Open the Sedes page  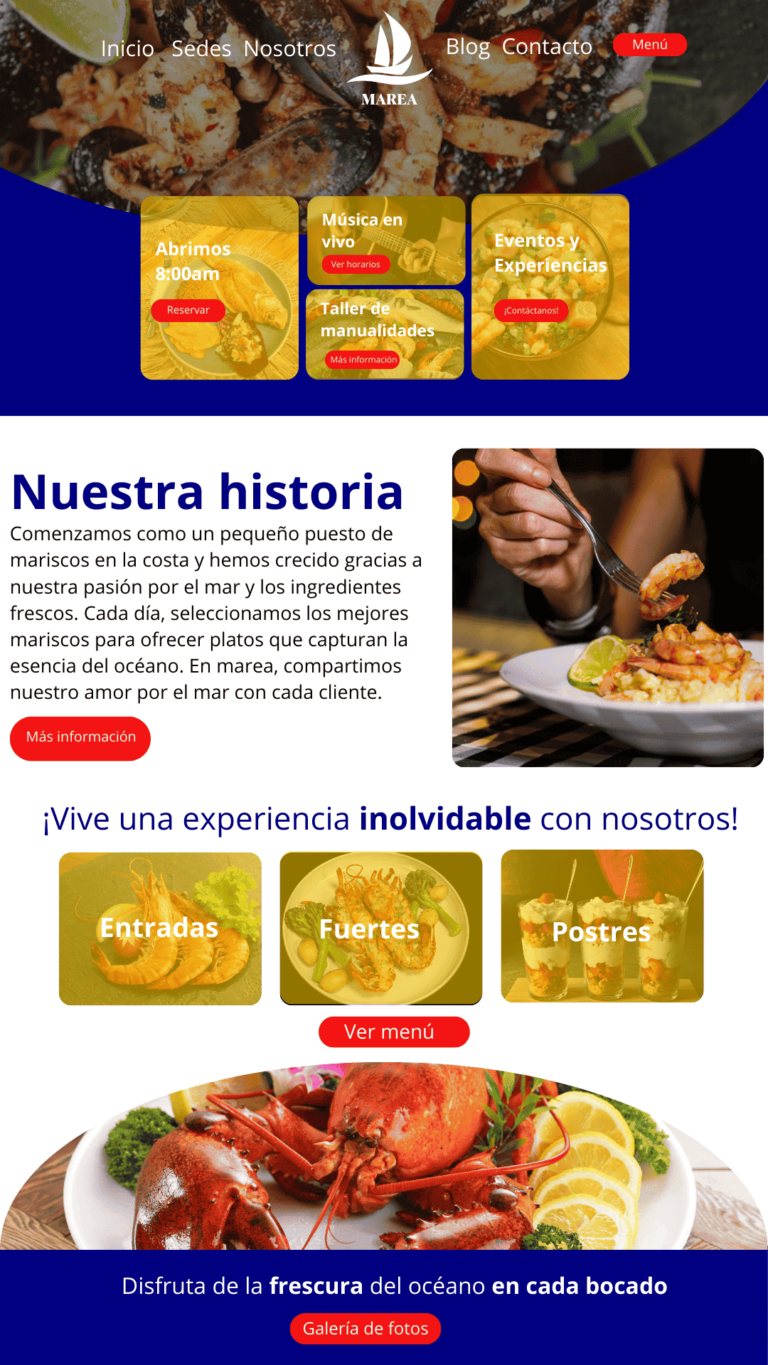[x=201, y=49]
